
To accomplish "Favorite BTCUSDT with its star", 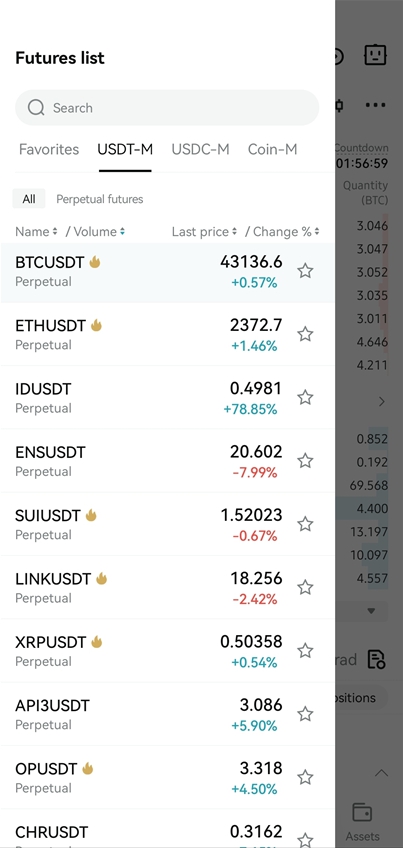I will tap(306, 271).
